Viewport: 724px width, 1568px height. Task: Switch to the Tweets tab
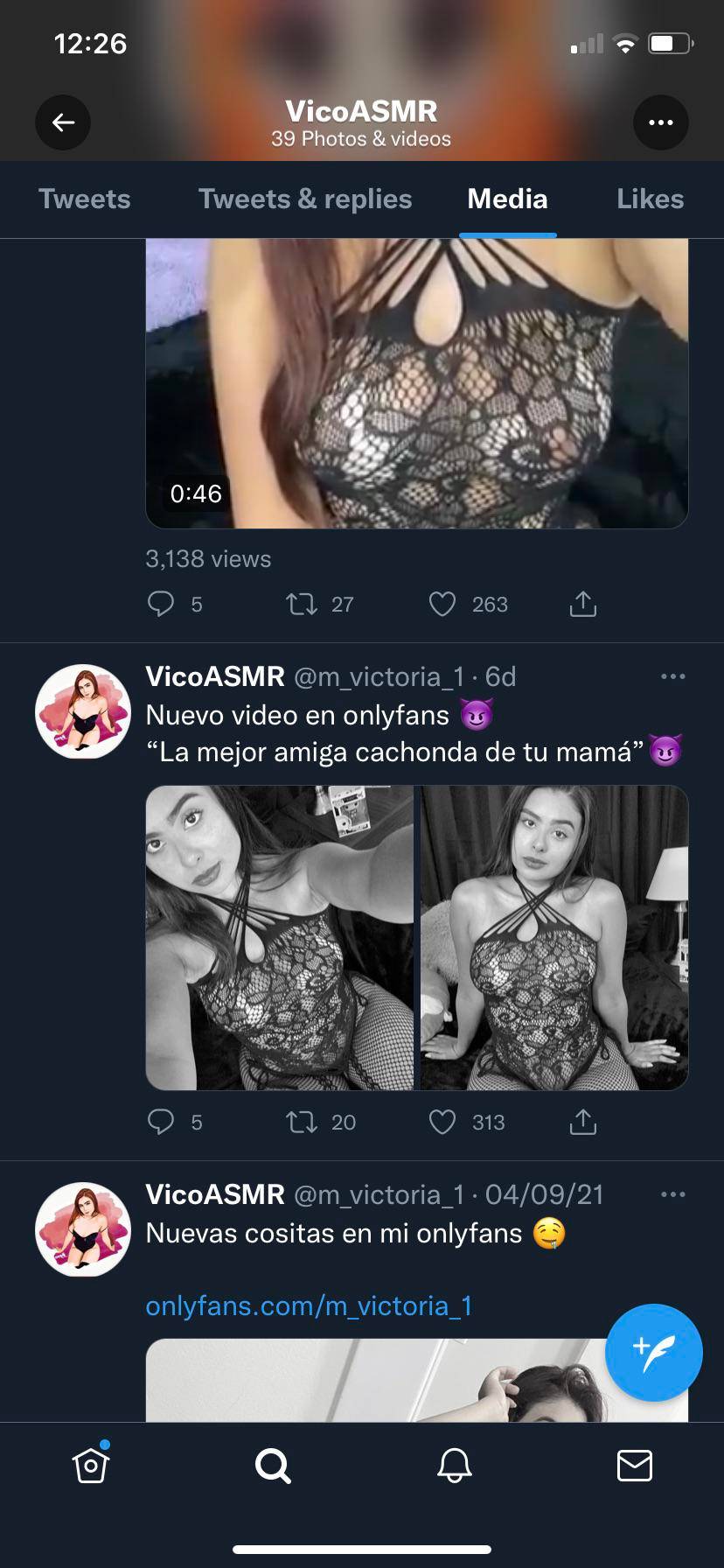coord(85,199)
